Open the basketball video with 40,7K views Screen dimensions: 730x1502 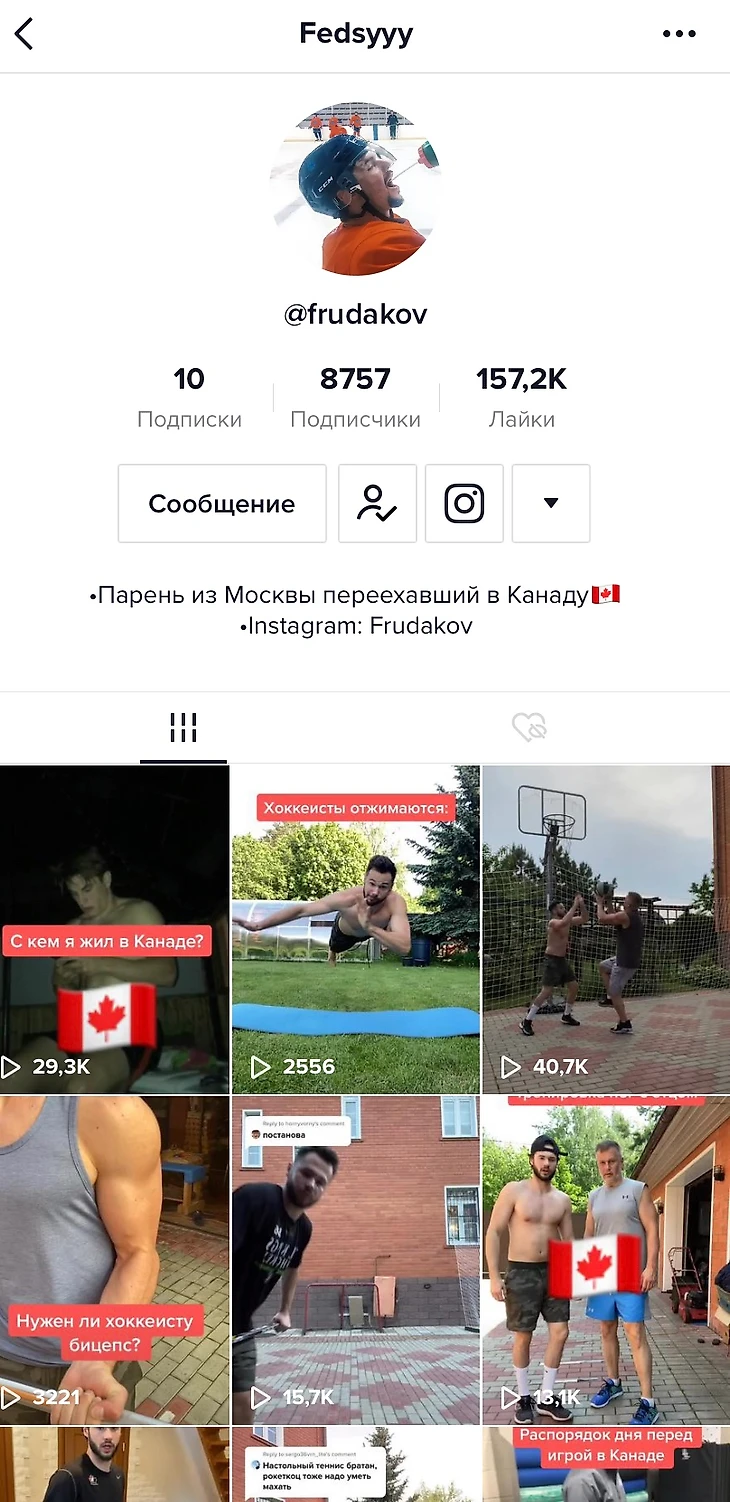(x=606, y=930)
